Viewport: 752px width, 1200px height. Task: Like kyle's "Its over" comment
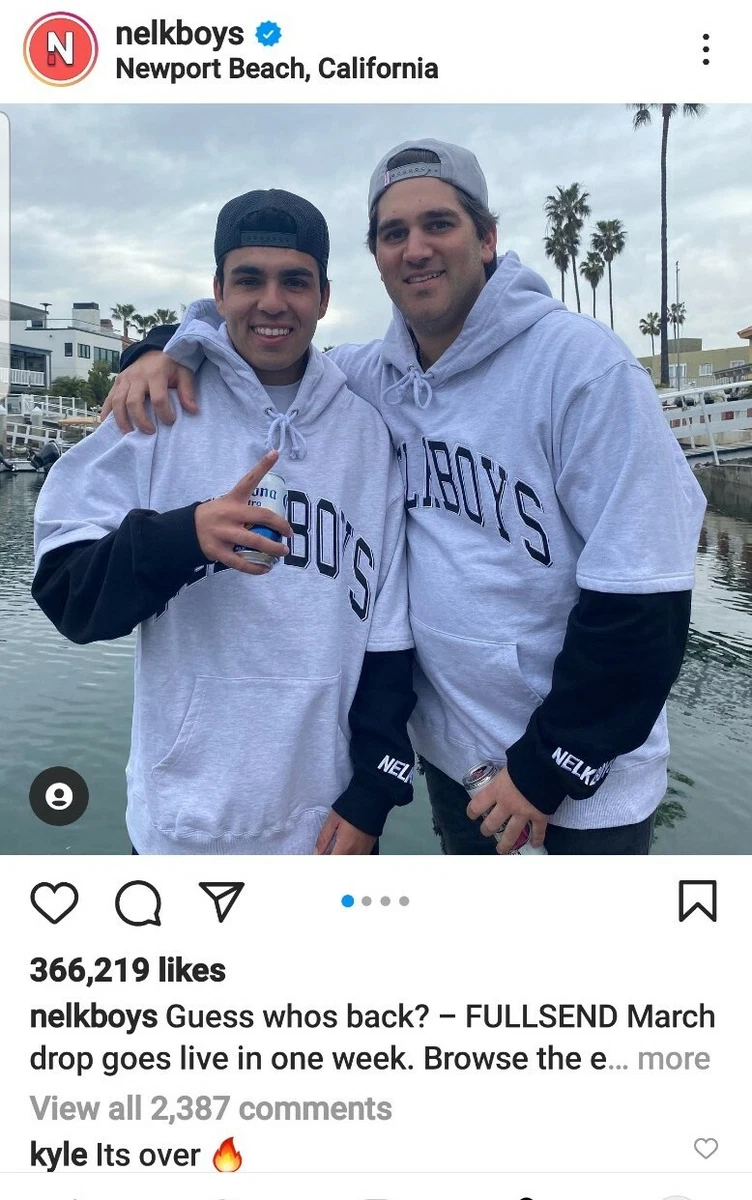point(706,1149)
